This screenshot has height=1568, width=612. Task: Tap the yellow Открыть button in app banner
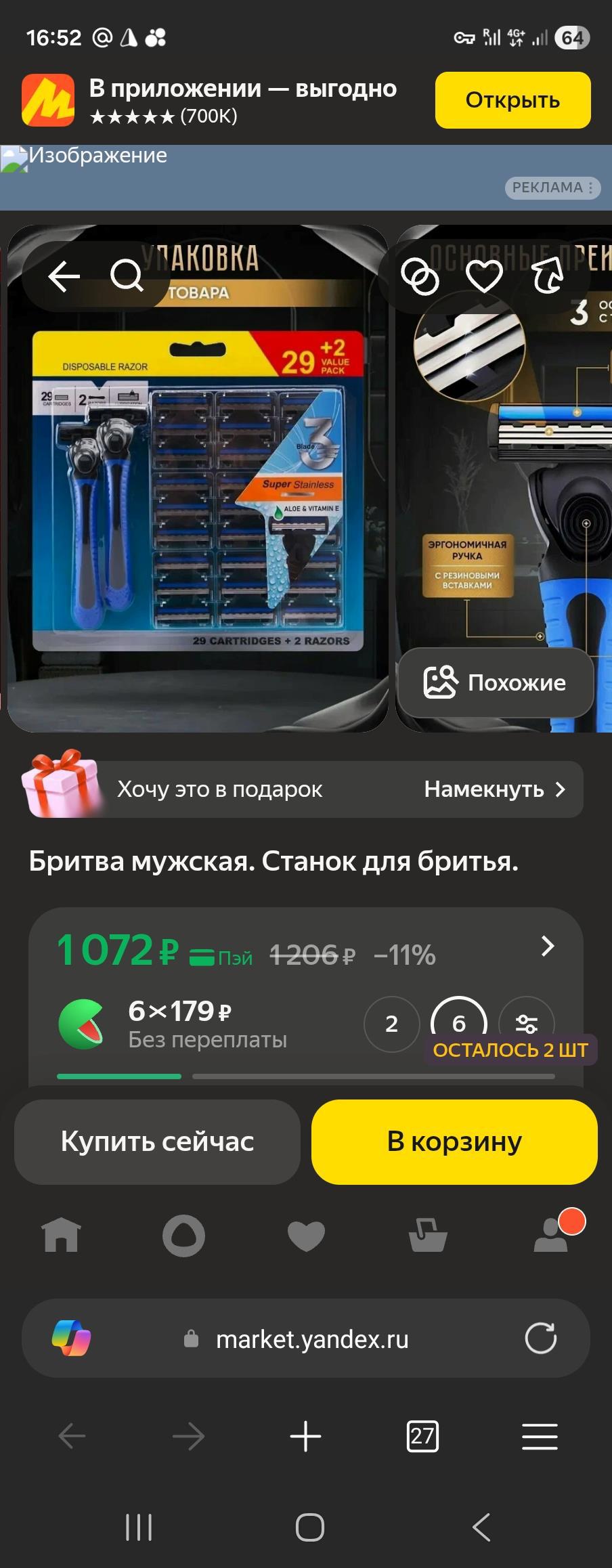(512, 100)
